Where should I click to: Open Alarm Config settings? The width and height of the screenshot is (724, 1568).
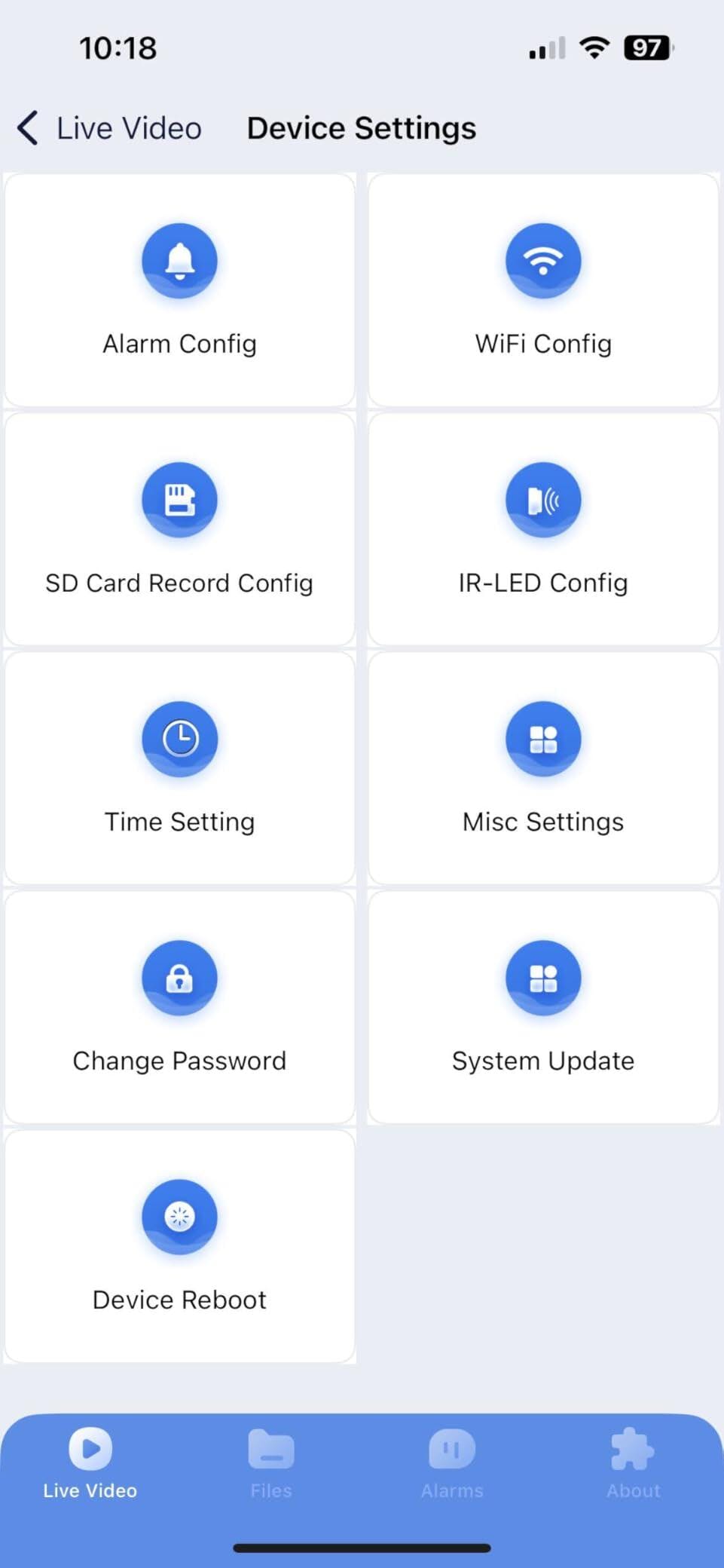click(x=179, y=290)
